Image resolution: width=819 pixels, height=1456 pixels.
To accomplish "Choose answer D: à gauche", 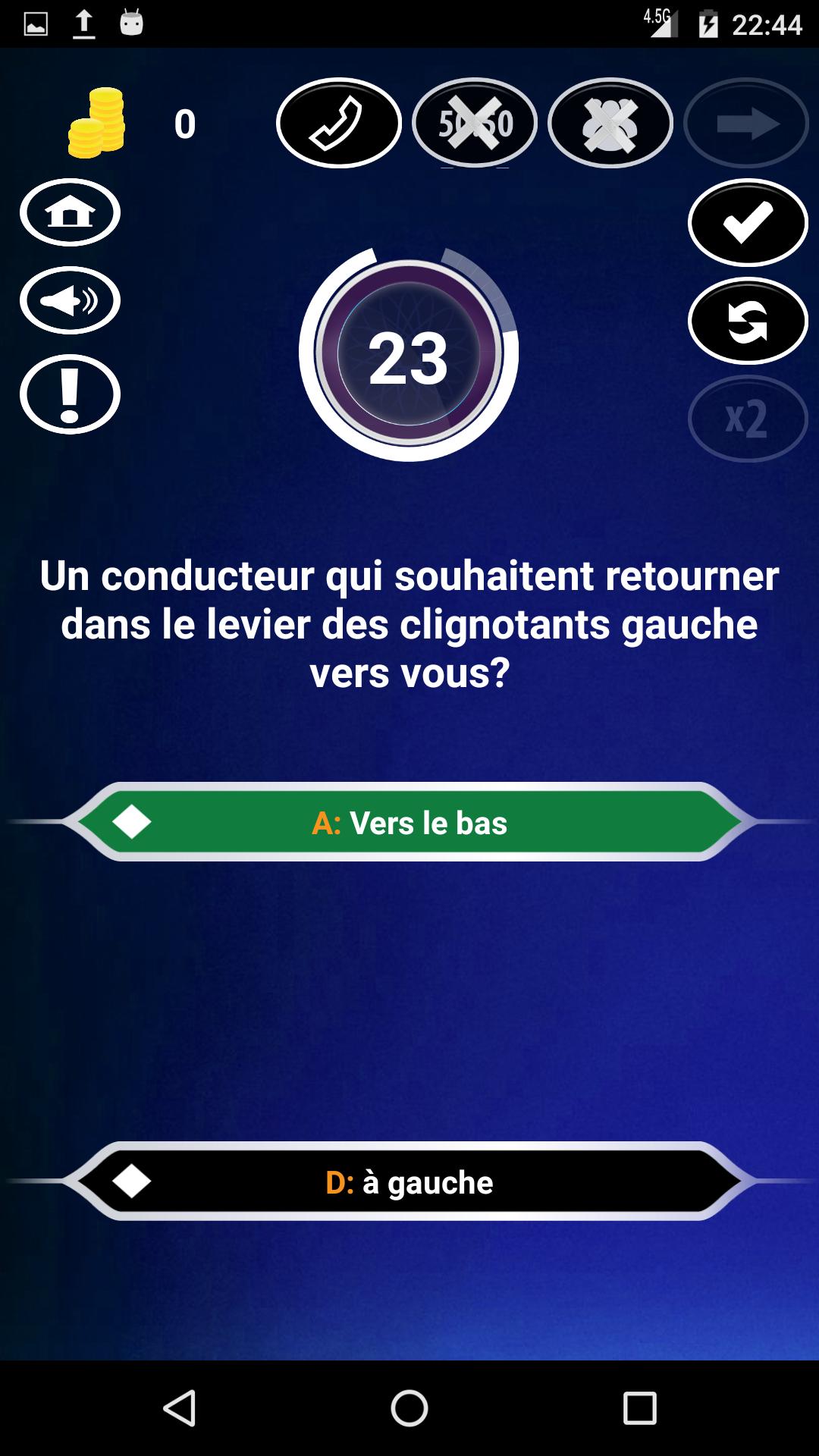I will click(x=409, y=1181).
